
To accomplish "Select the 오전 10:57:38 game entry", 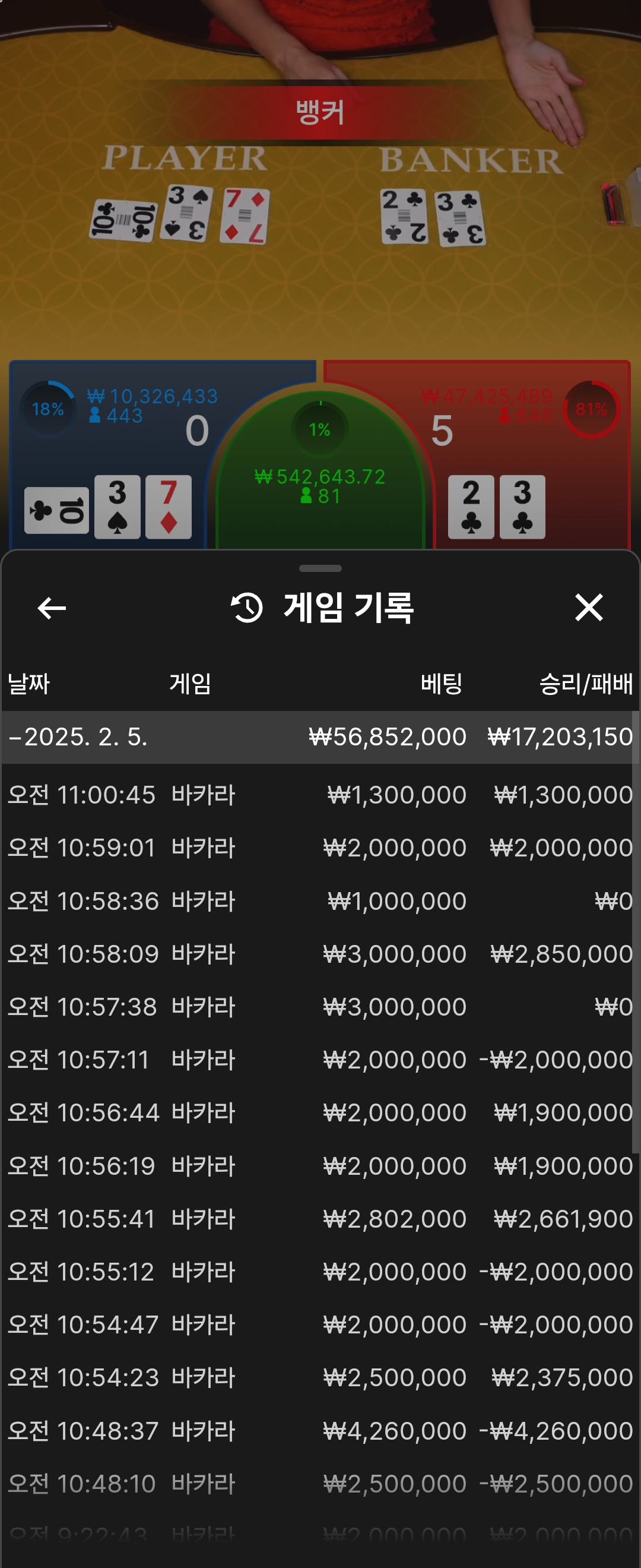I will coord(320,1007).
